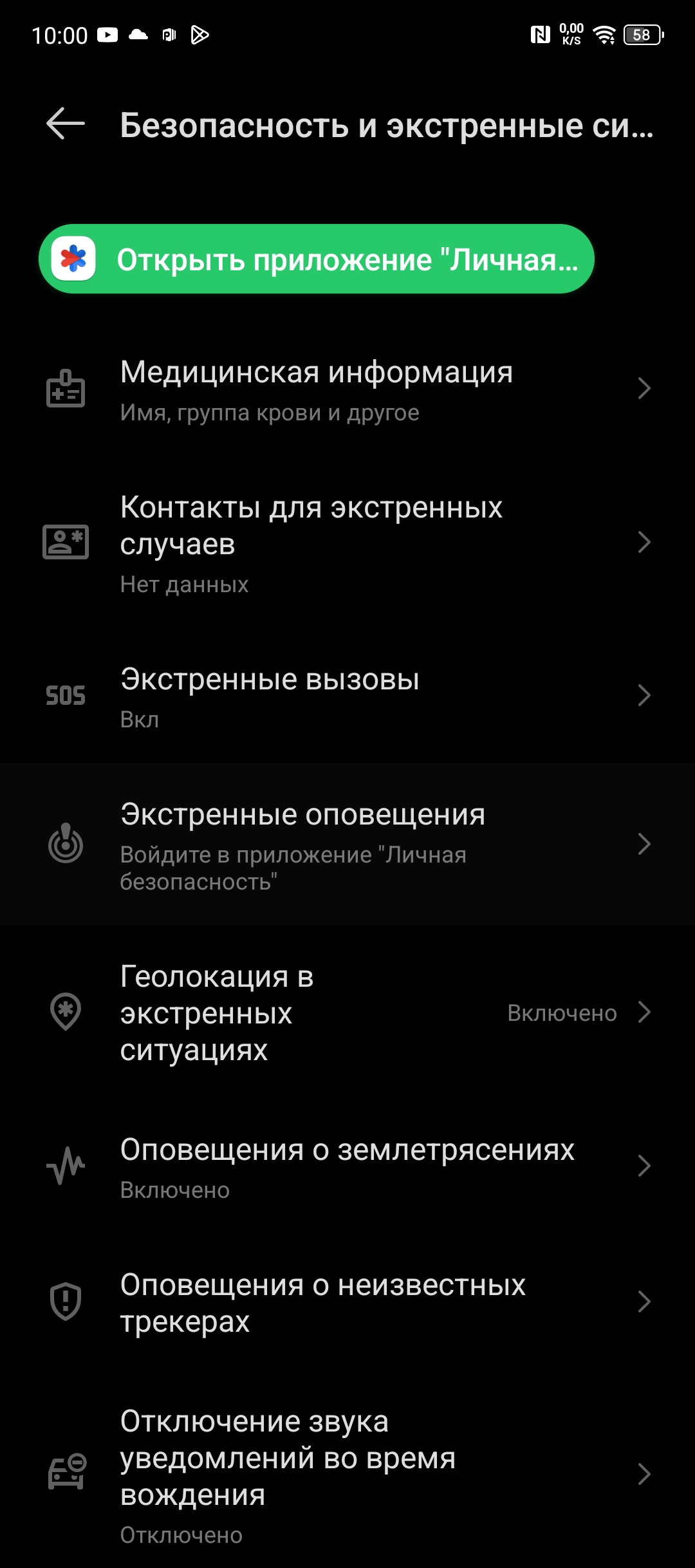Go back using the arrow icon
Viewport: 695px width, 1568px height.
point(66,124)
